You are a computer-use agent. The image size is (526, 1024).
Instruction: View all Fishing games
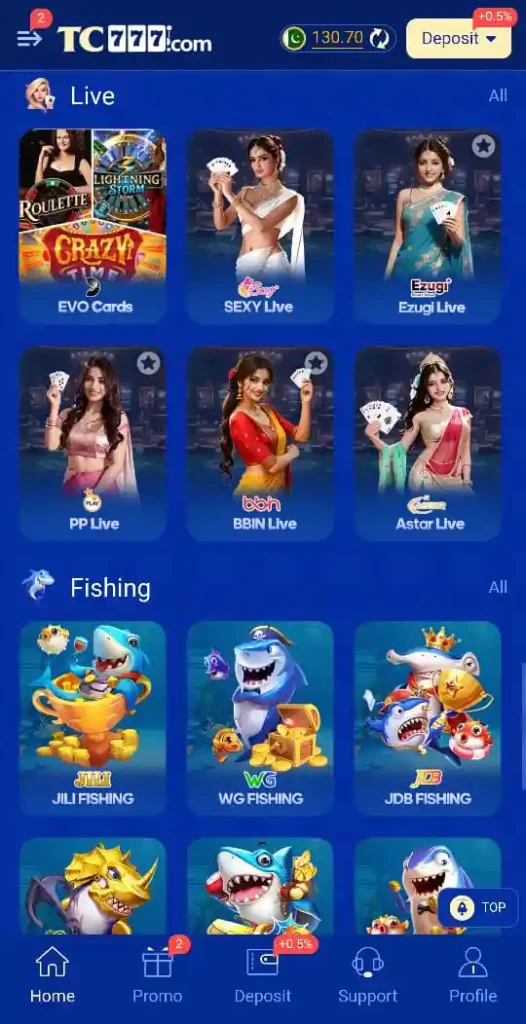click(498, 587)
